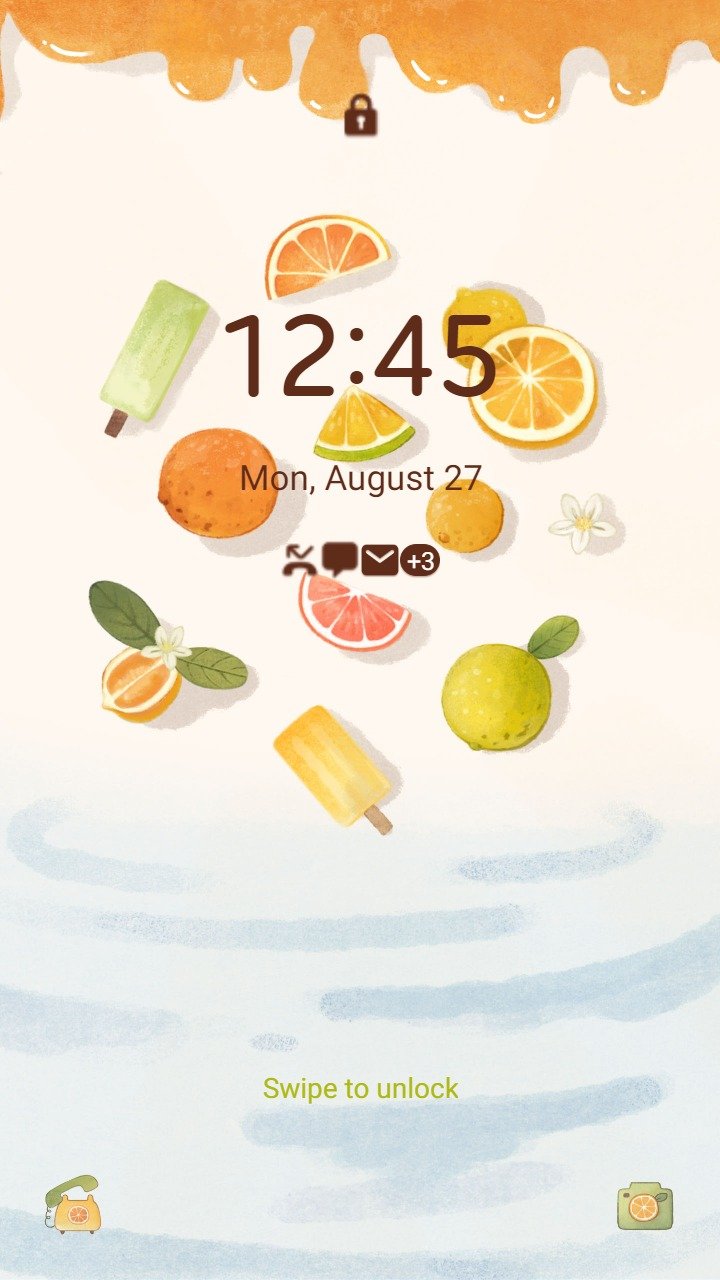
Task: Show the +3 more notifications
Action: click(x=420, y=561)
